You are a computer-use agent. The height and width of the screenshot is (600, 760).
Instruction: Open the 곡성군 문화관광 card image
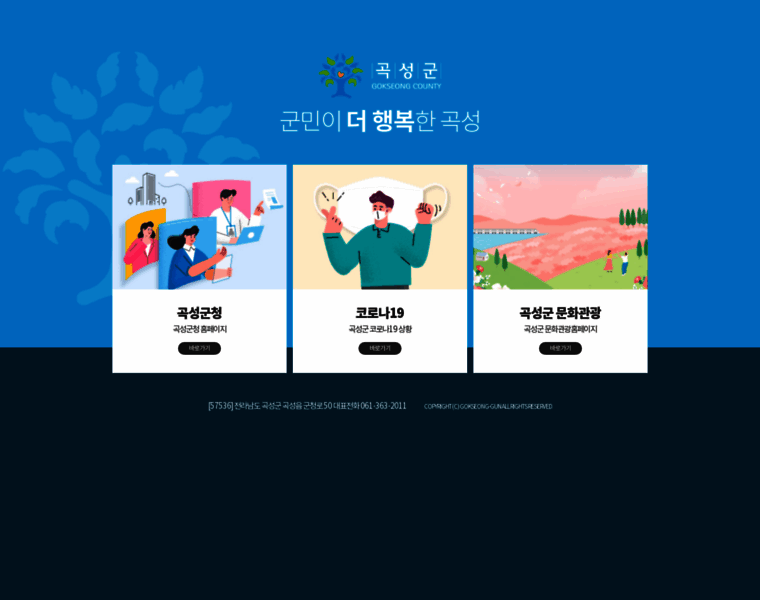[x=560, y=228]
